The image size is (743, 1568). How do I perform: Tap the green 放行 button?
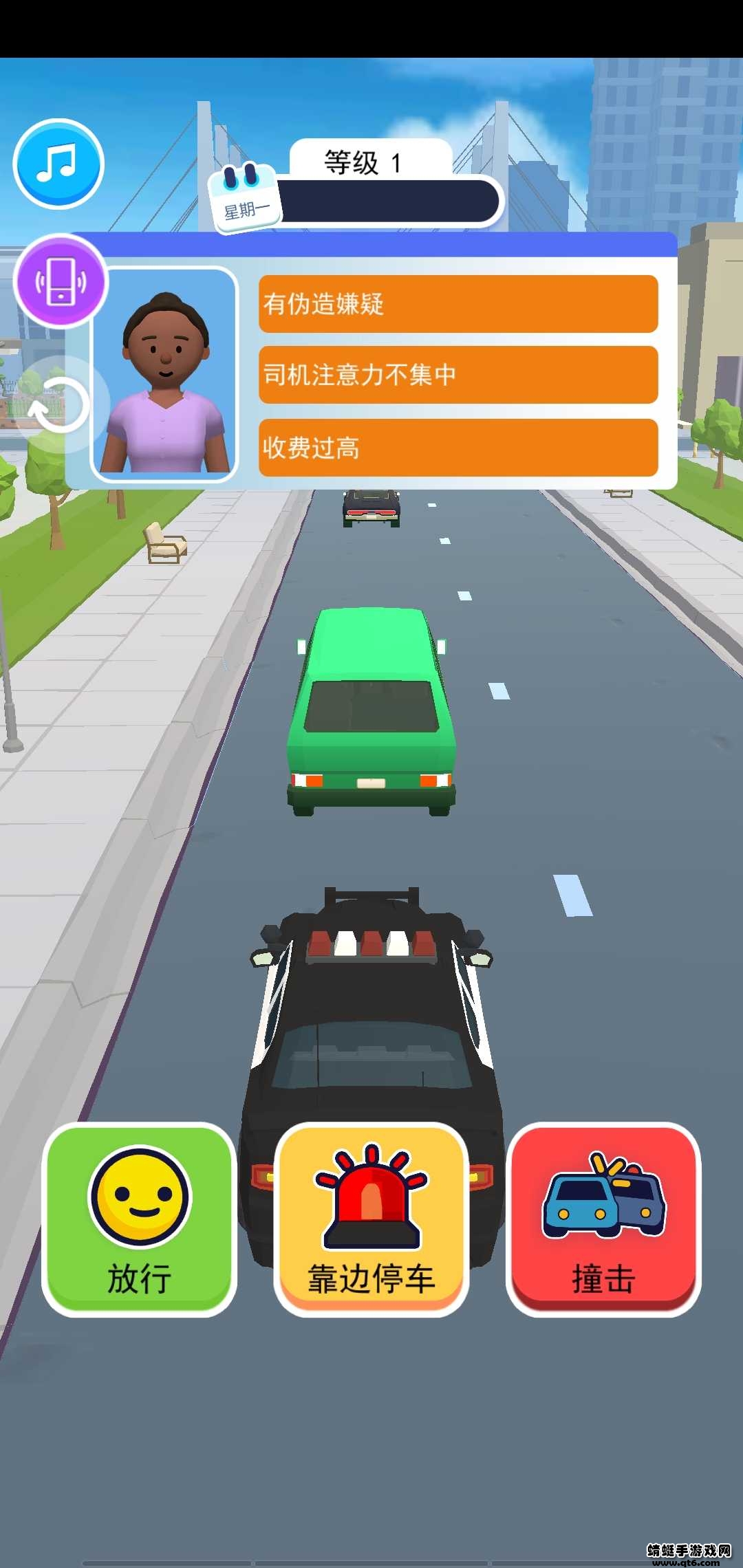[140, 1219]
